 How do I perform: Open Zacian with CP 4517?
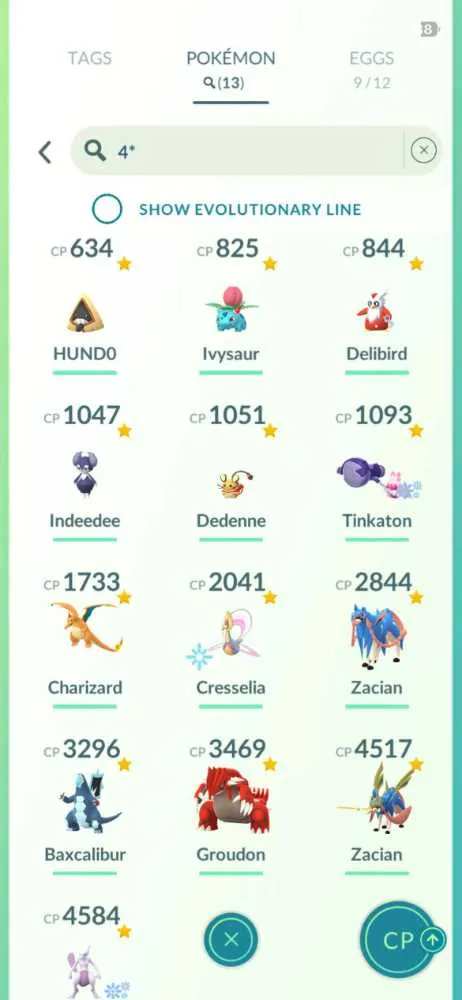coord(376,807)
